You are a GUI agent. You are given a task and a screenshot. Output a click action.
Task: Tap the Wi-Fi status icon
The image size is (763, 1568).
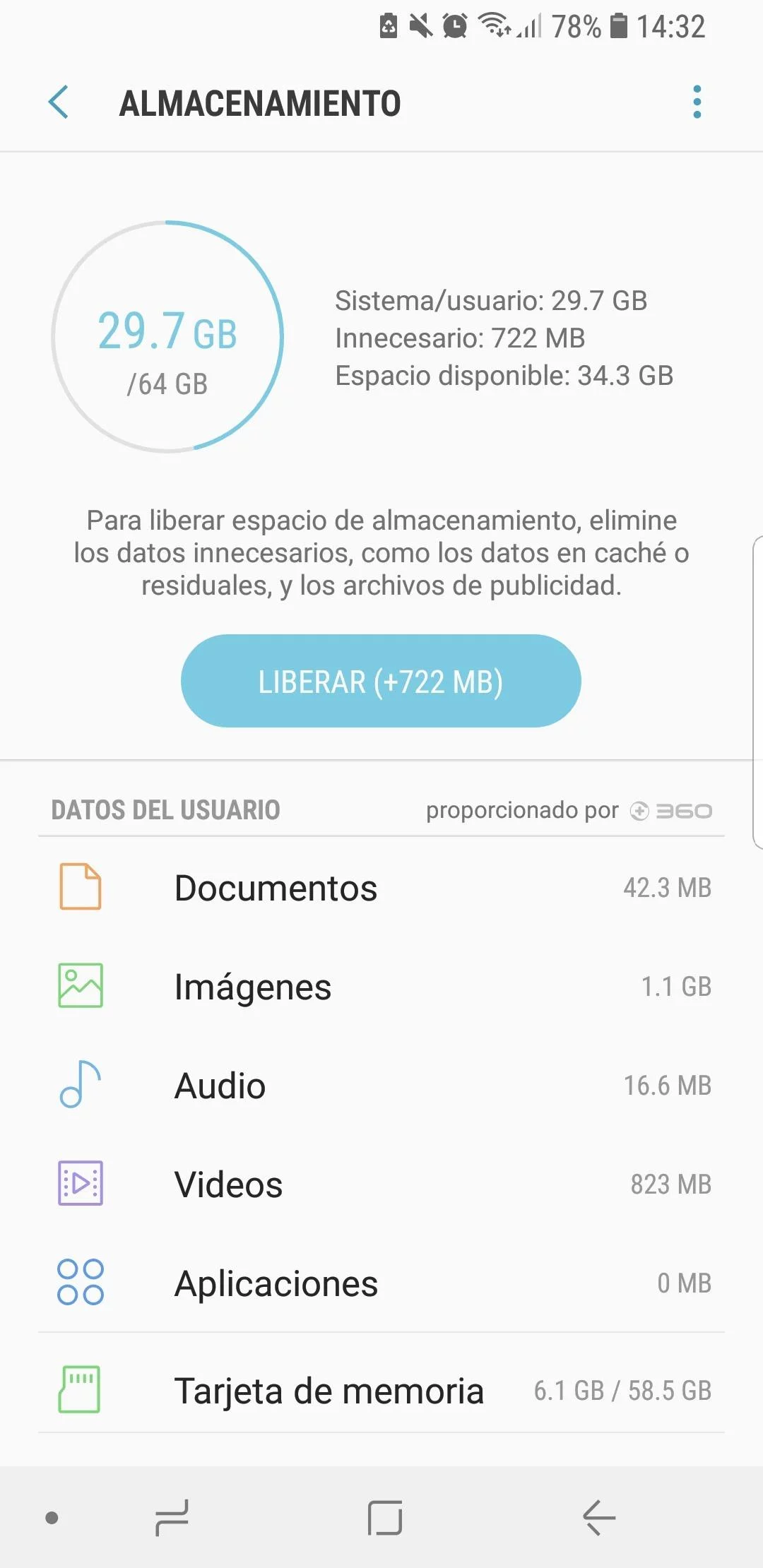(495, 25)
